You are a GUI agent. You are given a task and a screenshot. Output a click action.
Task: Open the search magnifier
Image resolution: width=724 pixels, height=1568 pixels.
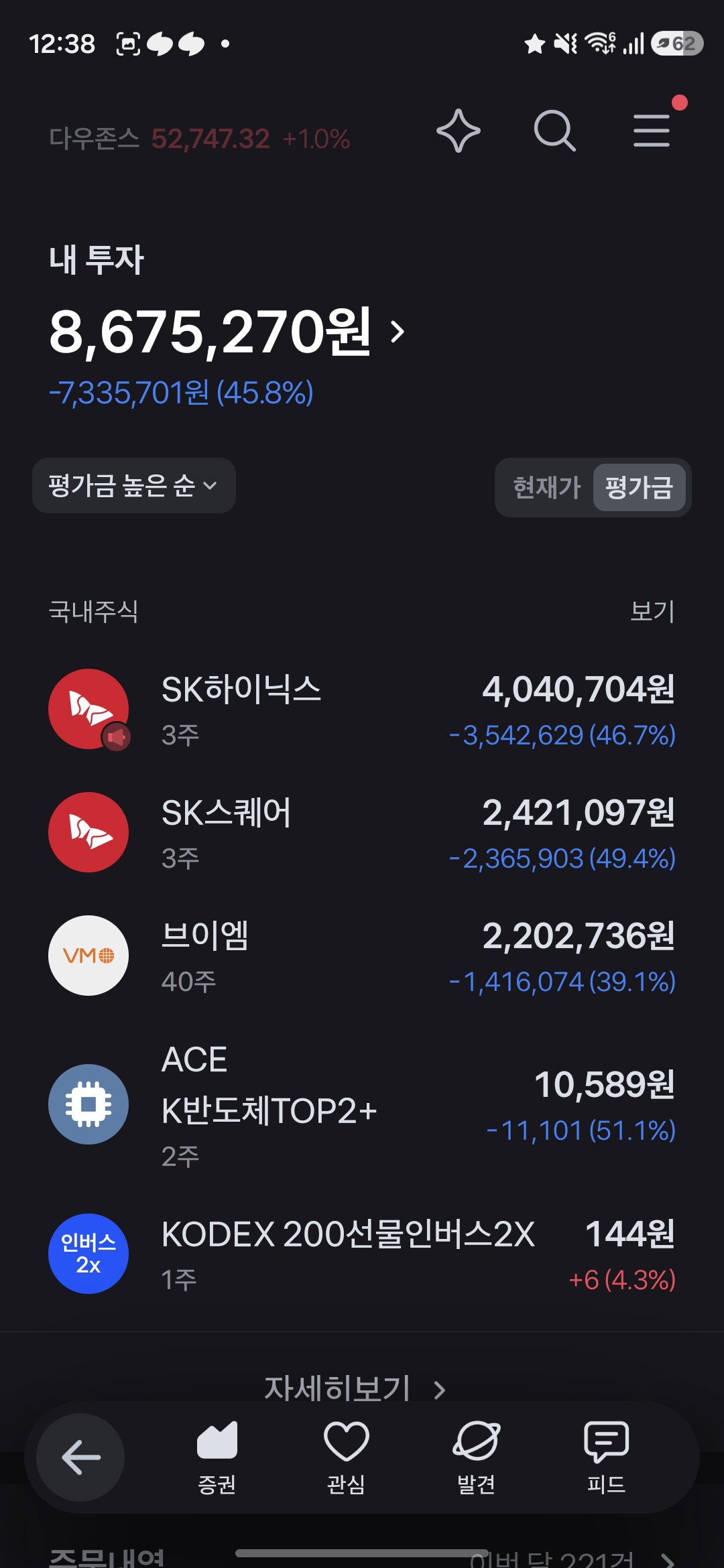pos(554,131)
